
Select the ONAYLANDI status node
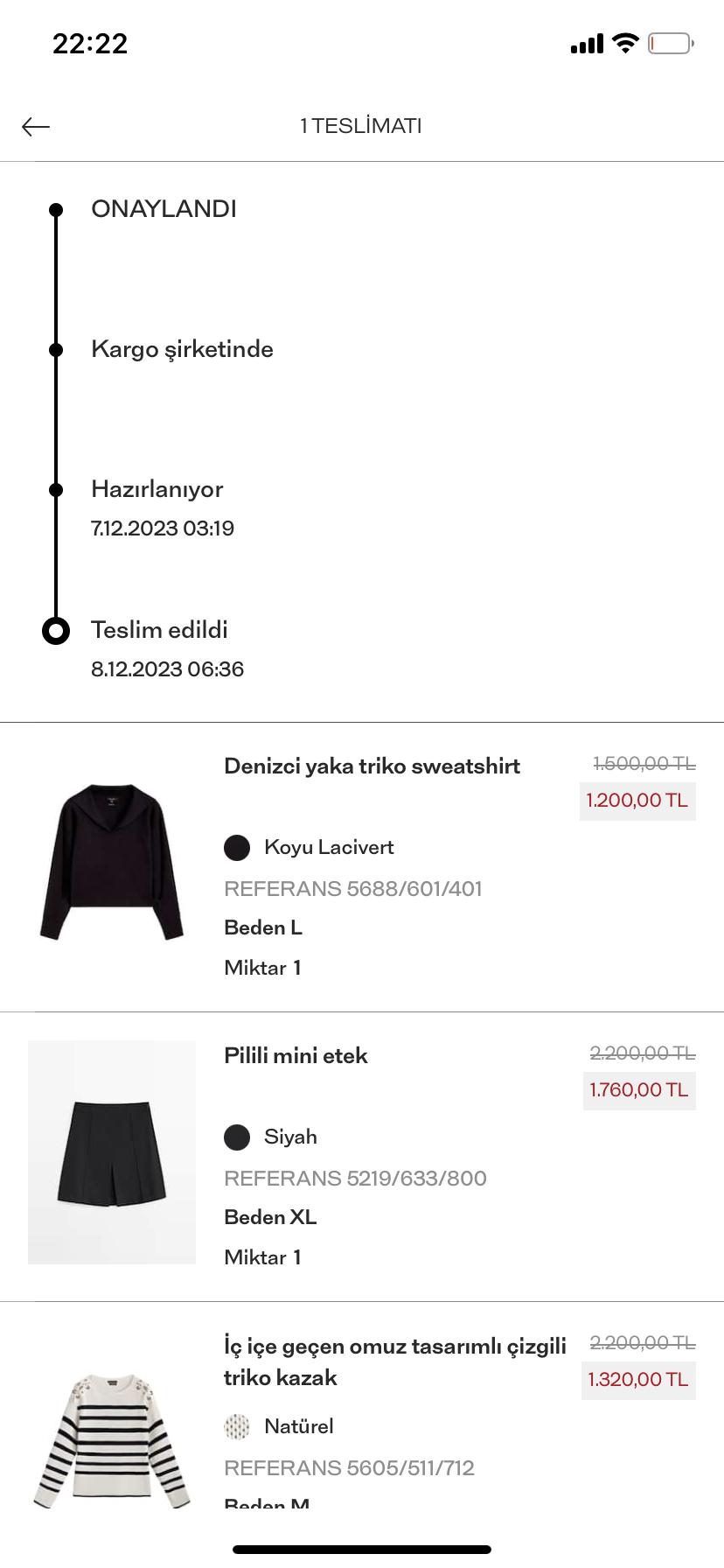coord(57,208)
